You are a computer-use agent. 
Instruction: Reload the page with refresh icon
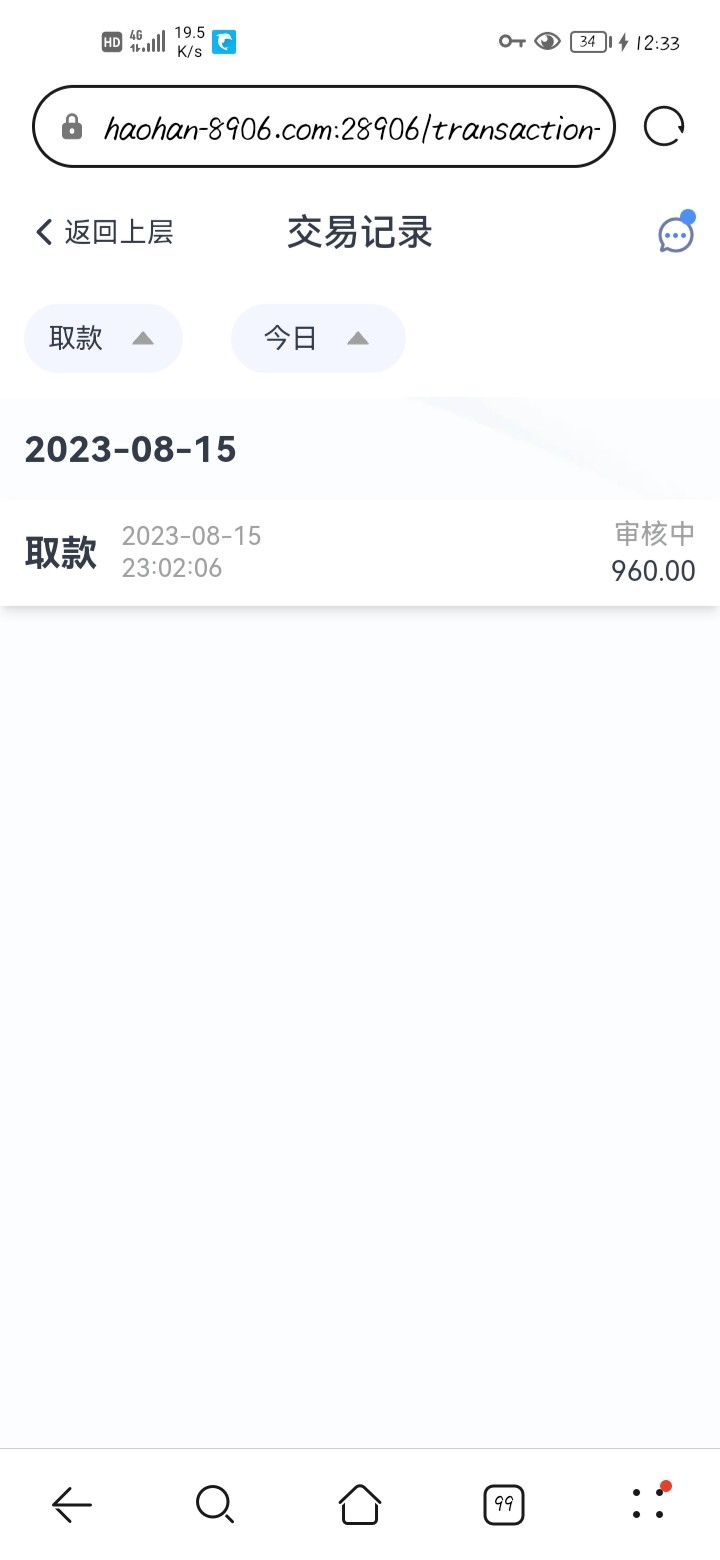click(664, 127)
